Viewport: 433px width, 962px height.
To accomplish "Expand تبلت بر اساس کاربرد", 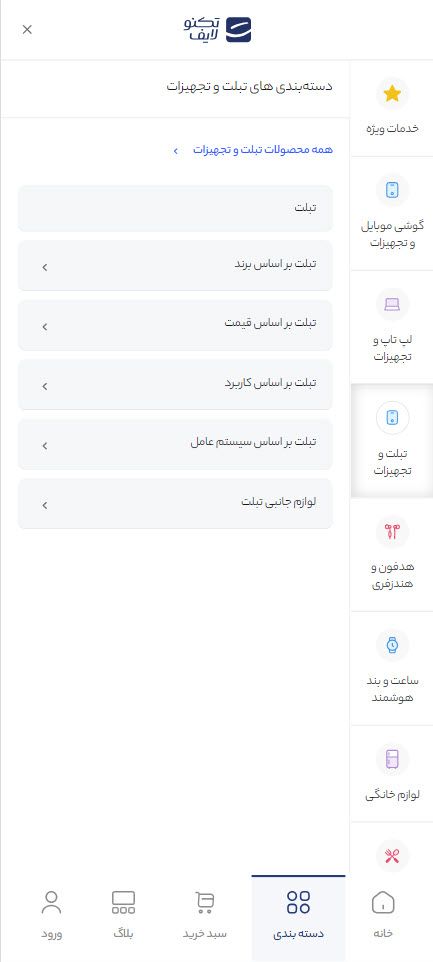I will pyautogui.click(x=175, y=385).
